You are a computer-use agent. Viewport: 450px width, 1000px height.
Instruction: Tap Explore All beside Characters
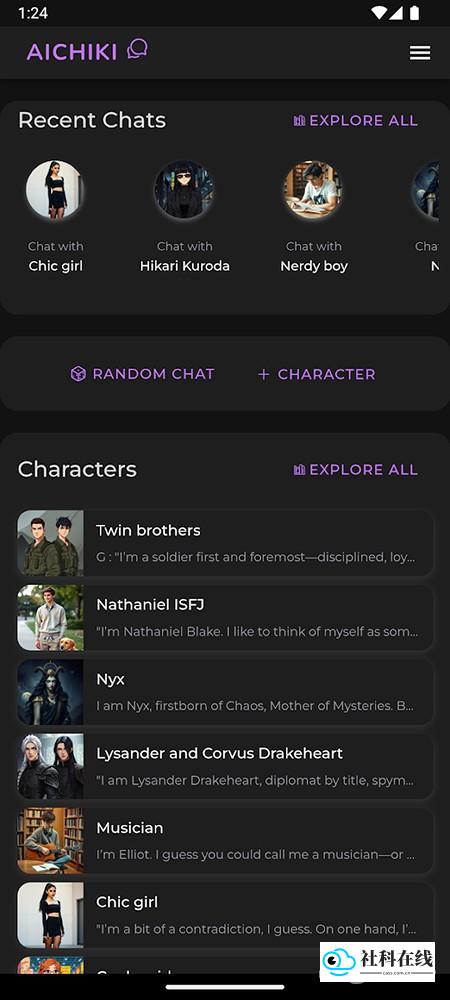pos(355,470)
